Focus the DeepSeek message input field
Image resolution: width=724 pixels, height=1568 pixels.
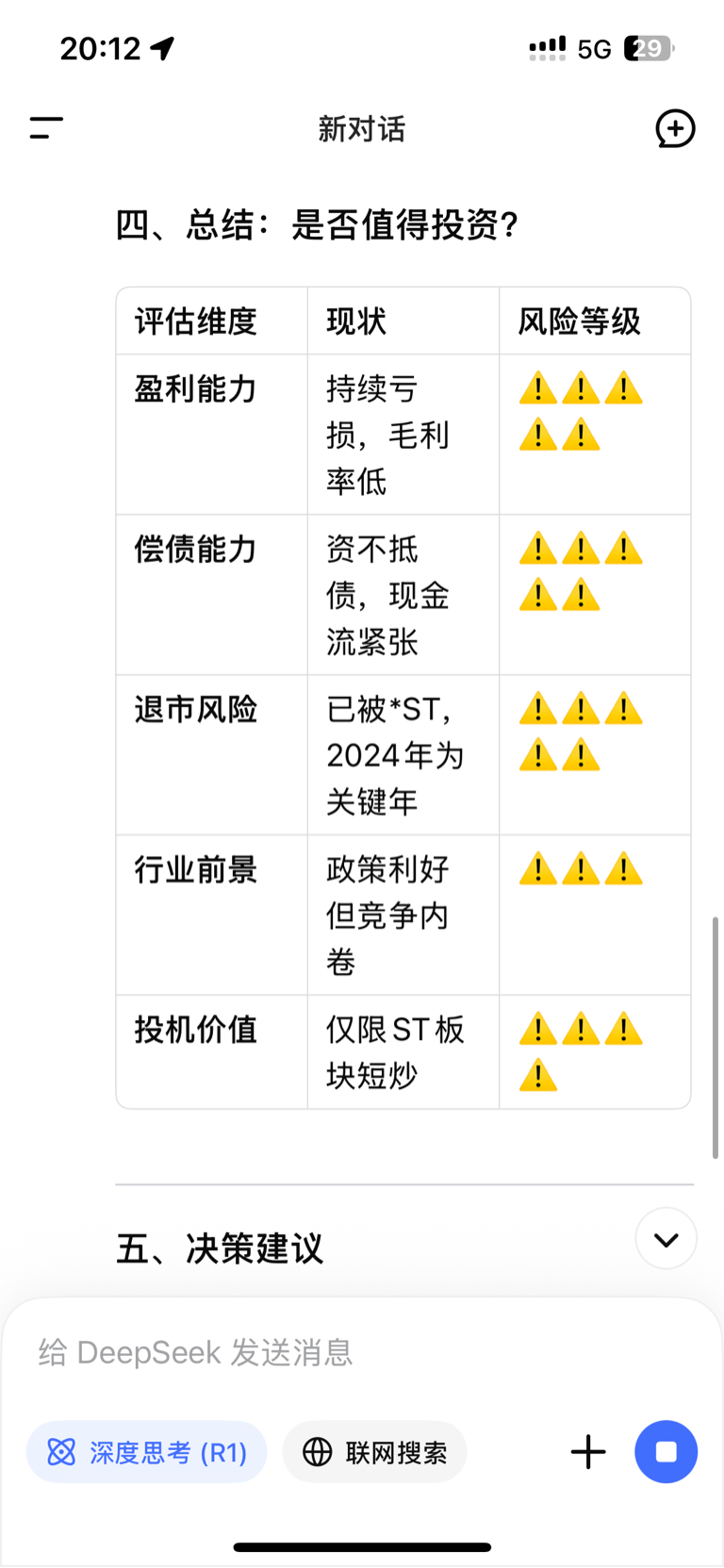(362, 1352)
